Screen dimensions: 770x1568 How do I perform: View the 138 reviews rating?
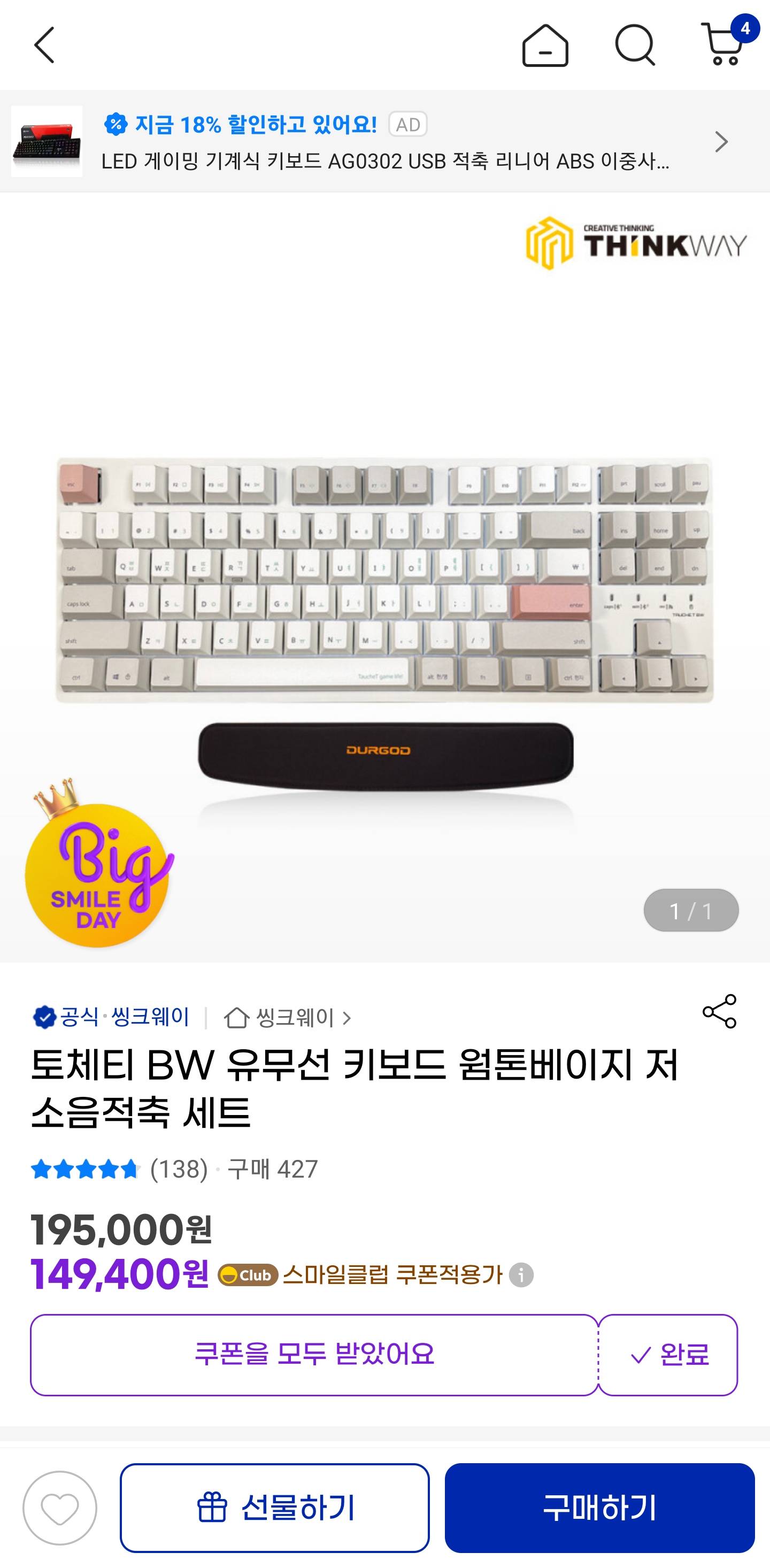(119, 1169)
